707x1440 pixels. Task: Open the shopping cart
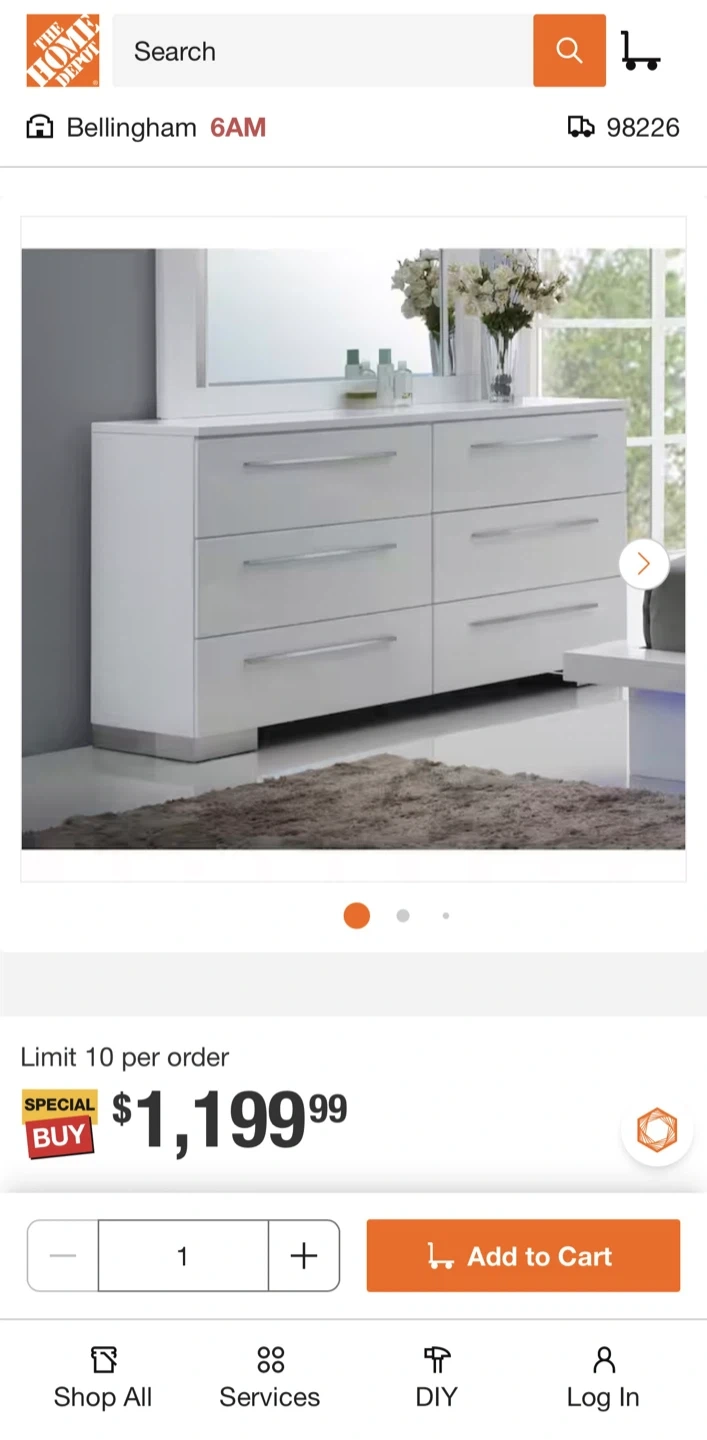(x=640, y=51)
